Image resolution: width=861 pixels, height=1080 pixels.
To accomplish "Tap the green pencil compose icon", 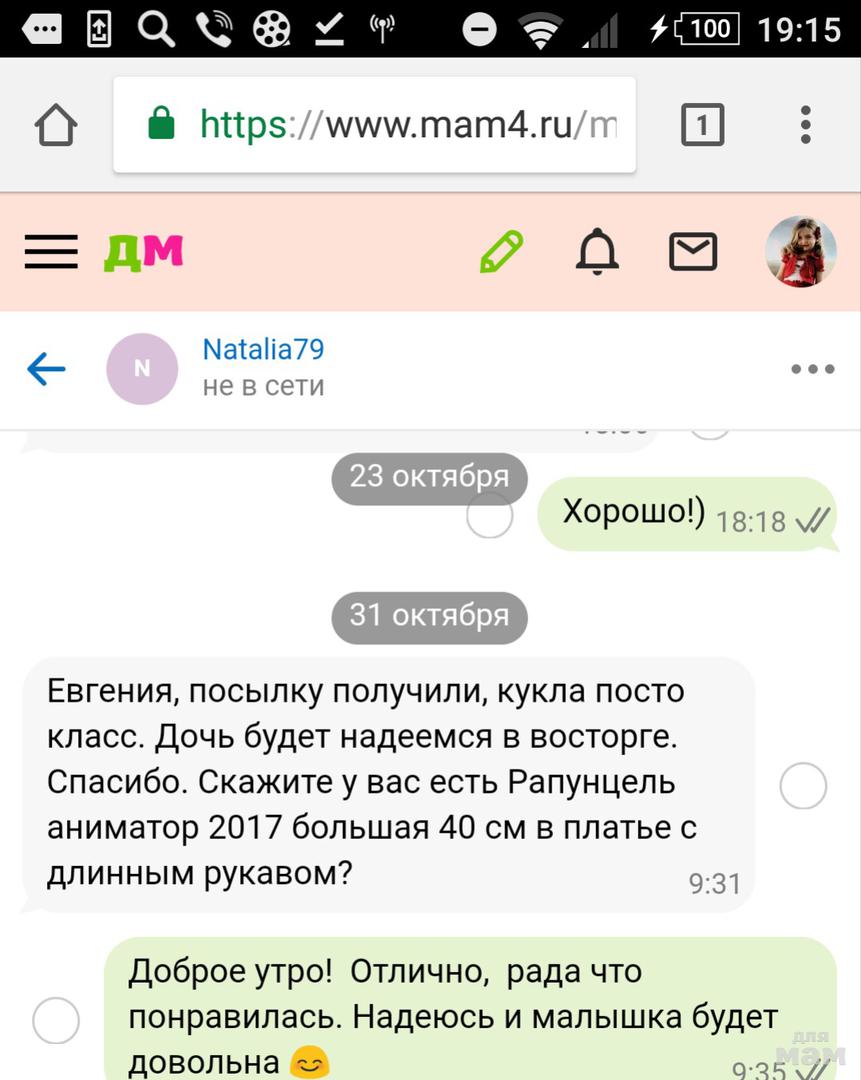I will (x=501, y=252).
